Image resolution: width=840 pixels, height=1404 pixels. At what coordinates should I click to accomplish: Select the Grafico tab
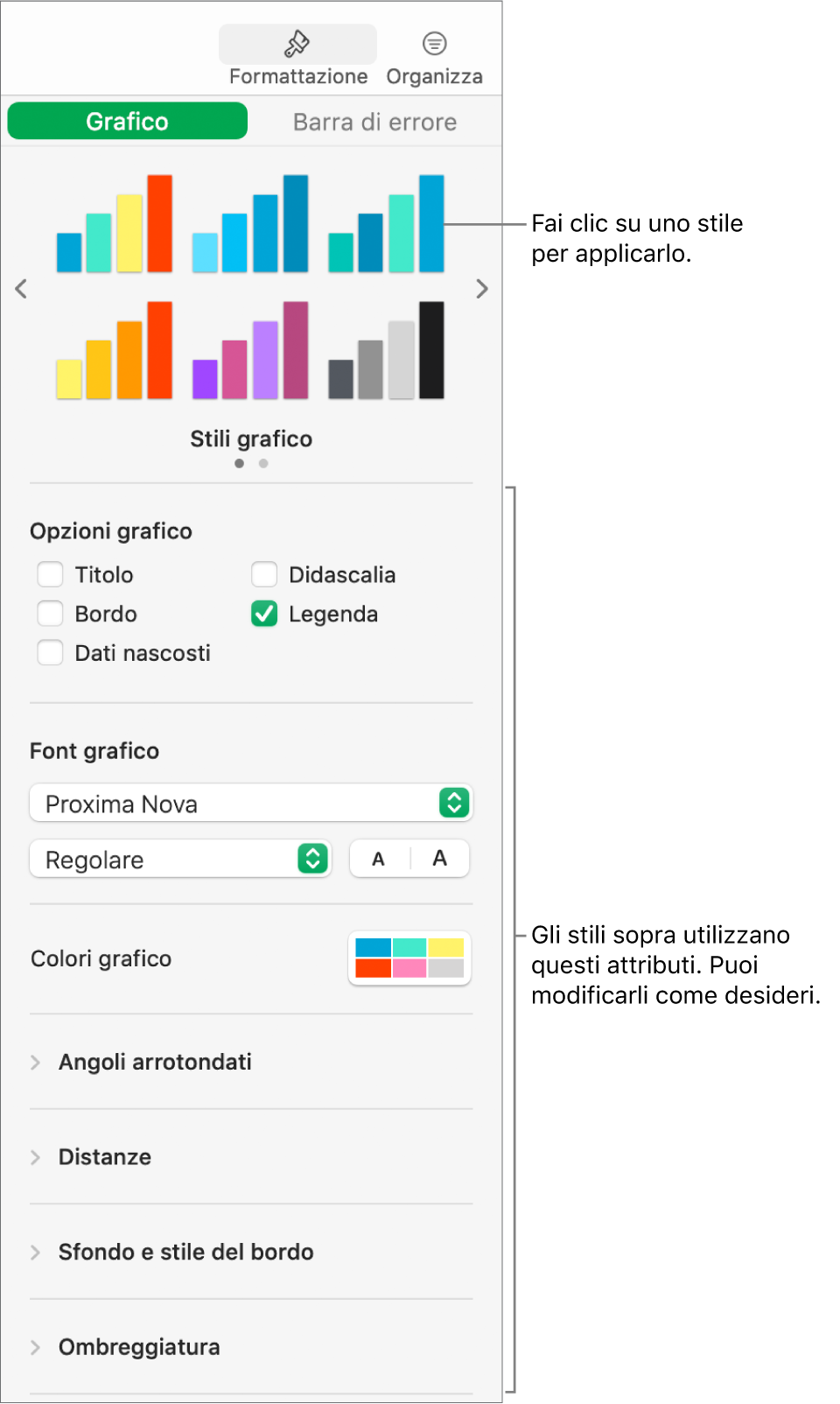(128, 122)
